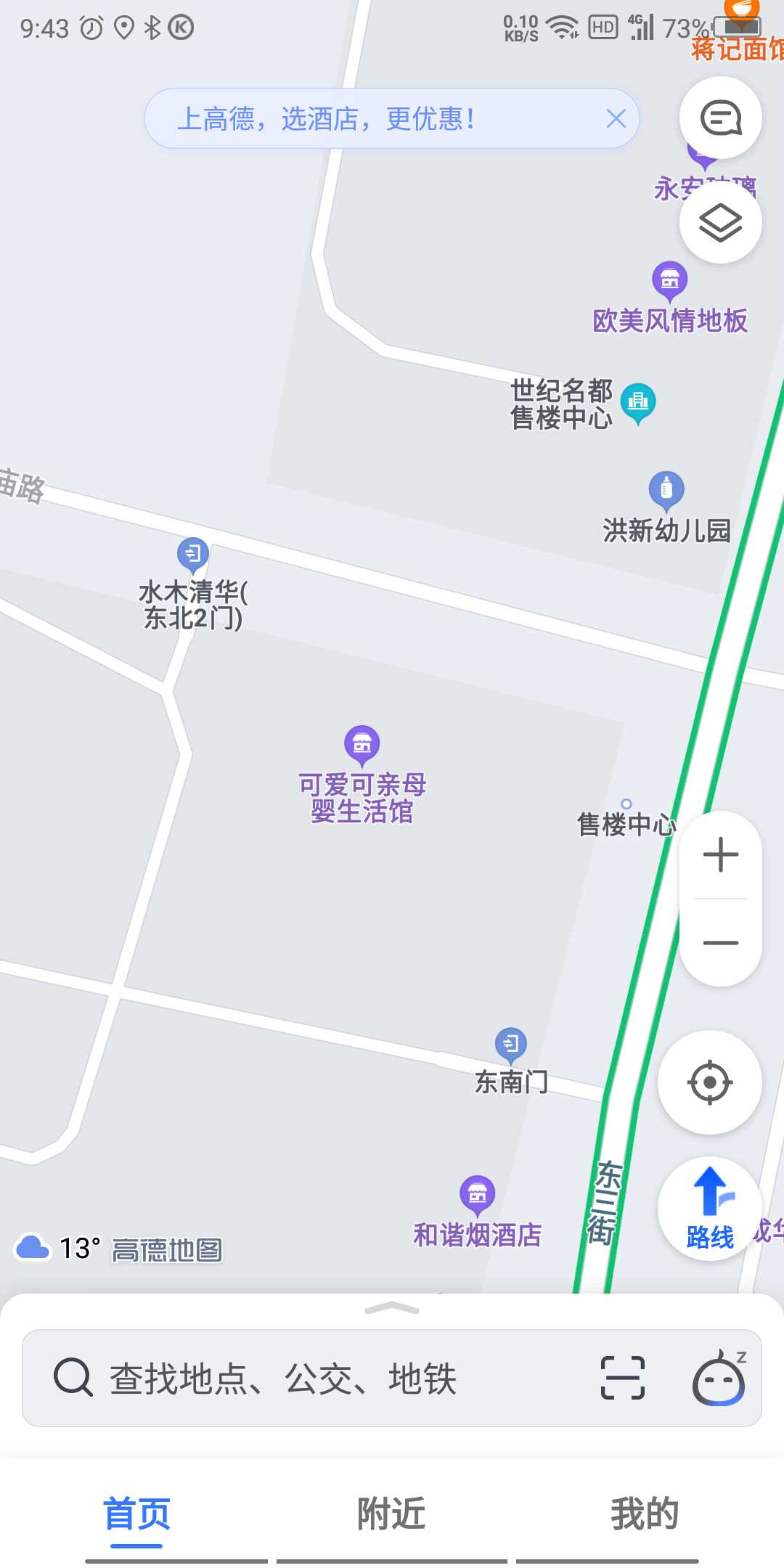784x1568 pixels.
Task: Switch to the 附近 tab
Action: 391,1514
